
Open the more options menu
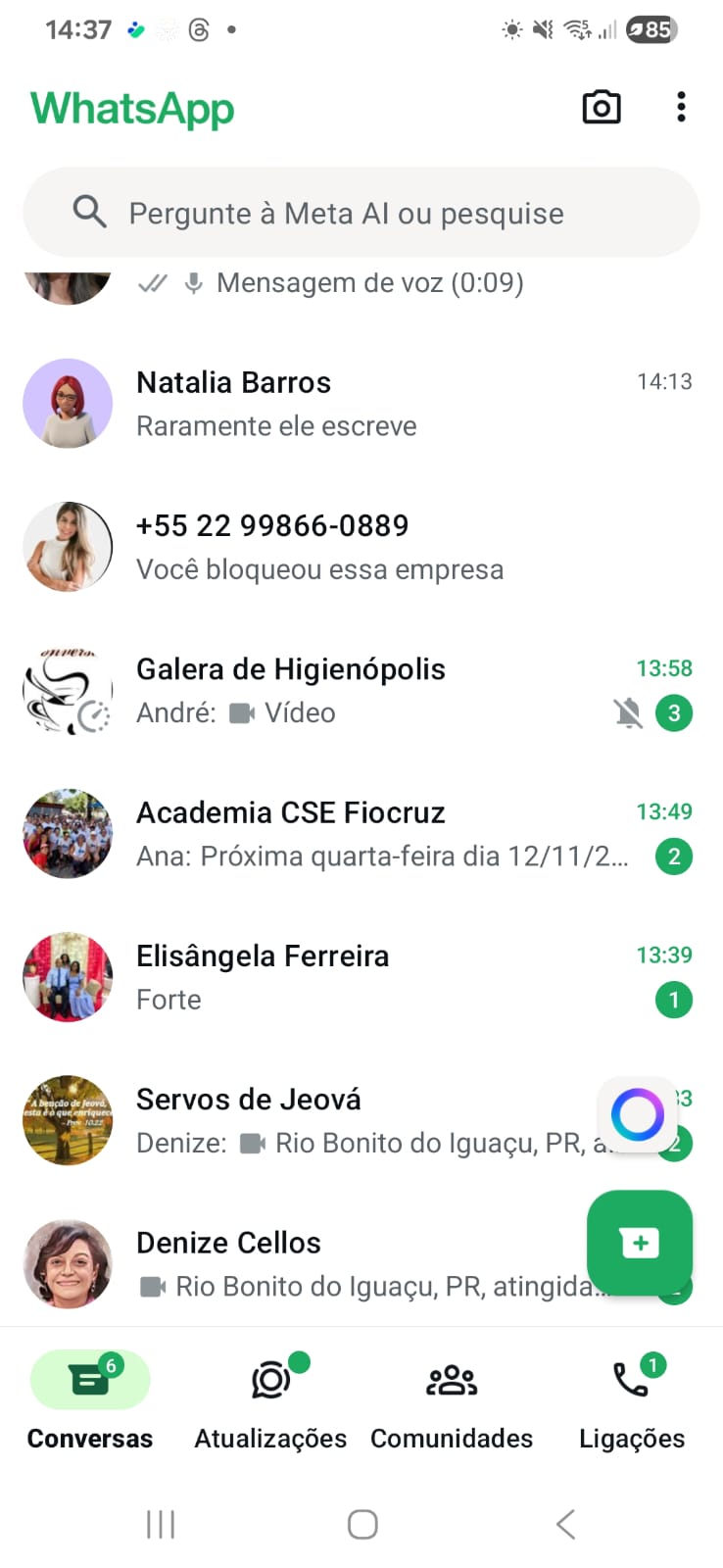pyautogui.click(x=681, y=107)
